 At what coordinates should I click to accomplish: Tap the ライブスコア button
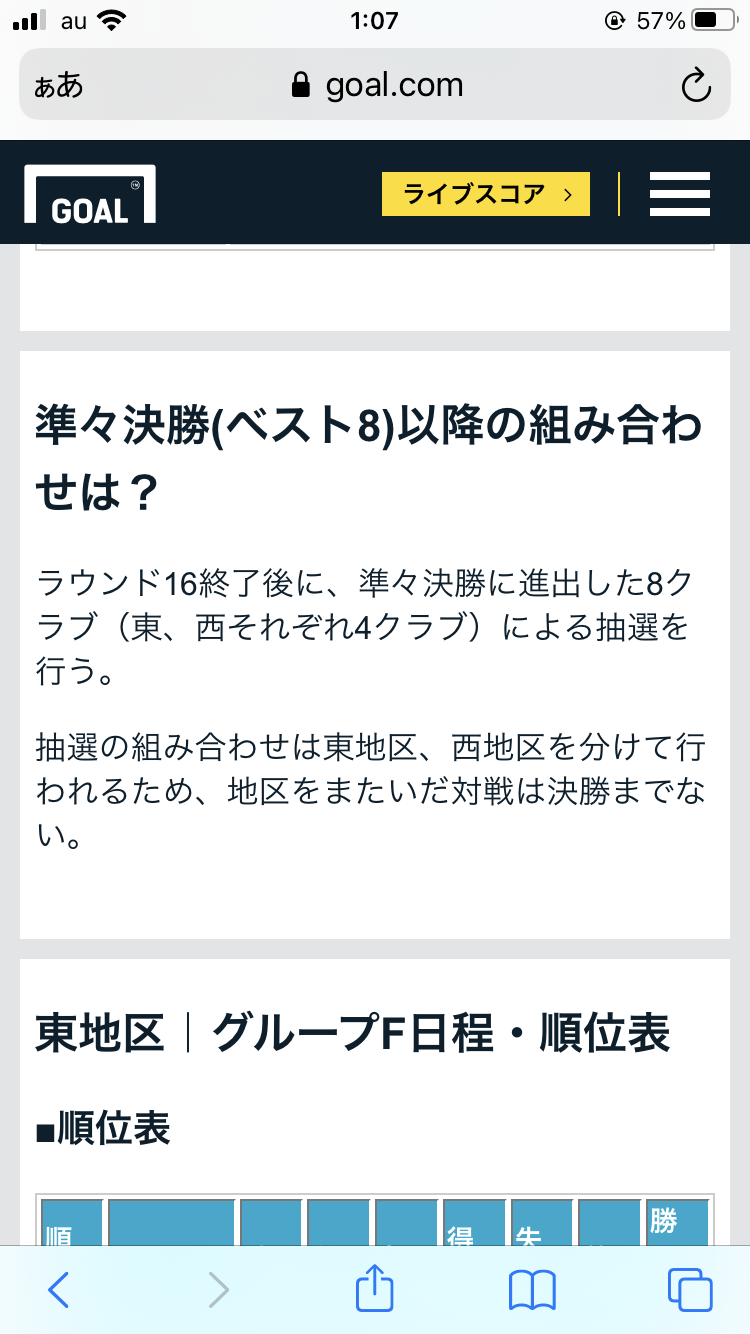coord(486,194)
